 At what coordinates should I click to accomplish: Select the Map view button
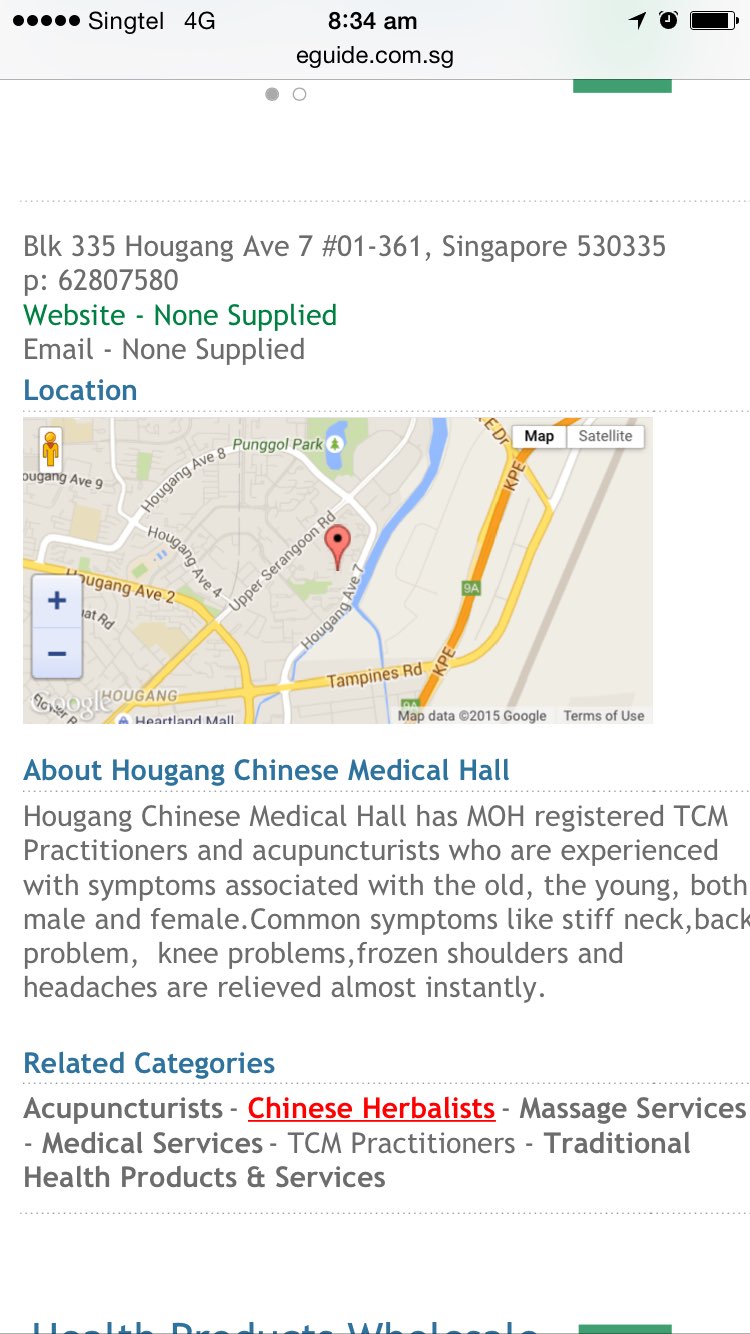pyautogui.click(x=539, y=436)
